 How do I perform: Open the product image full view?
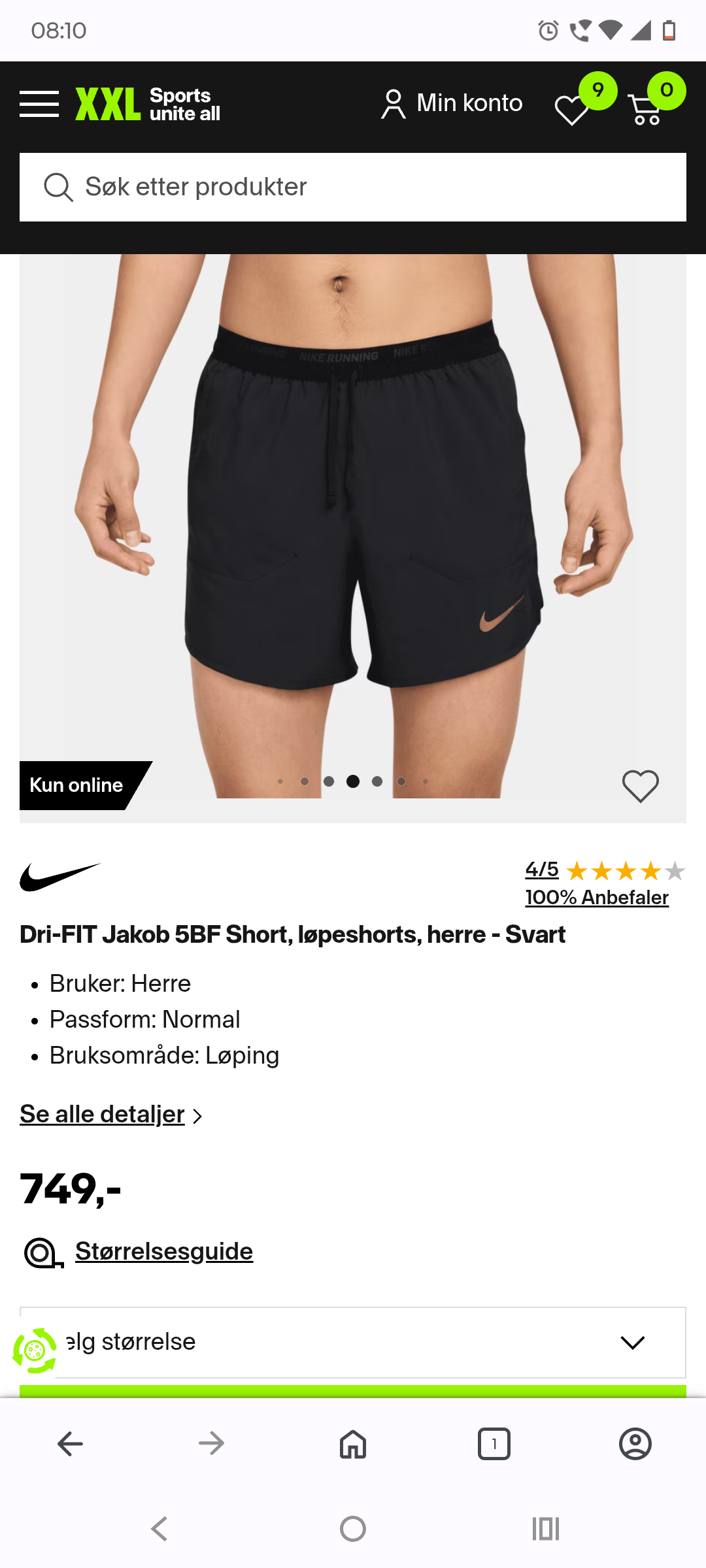point(353,510)
